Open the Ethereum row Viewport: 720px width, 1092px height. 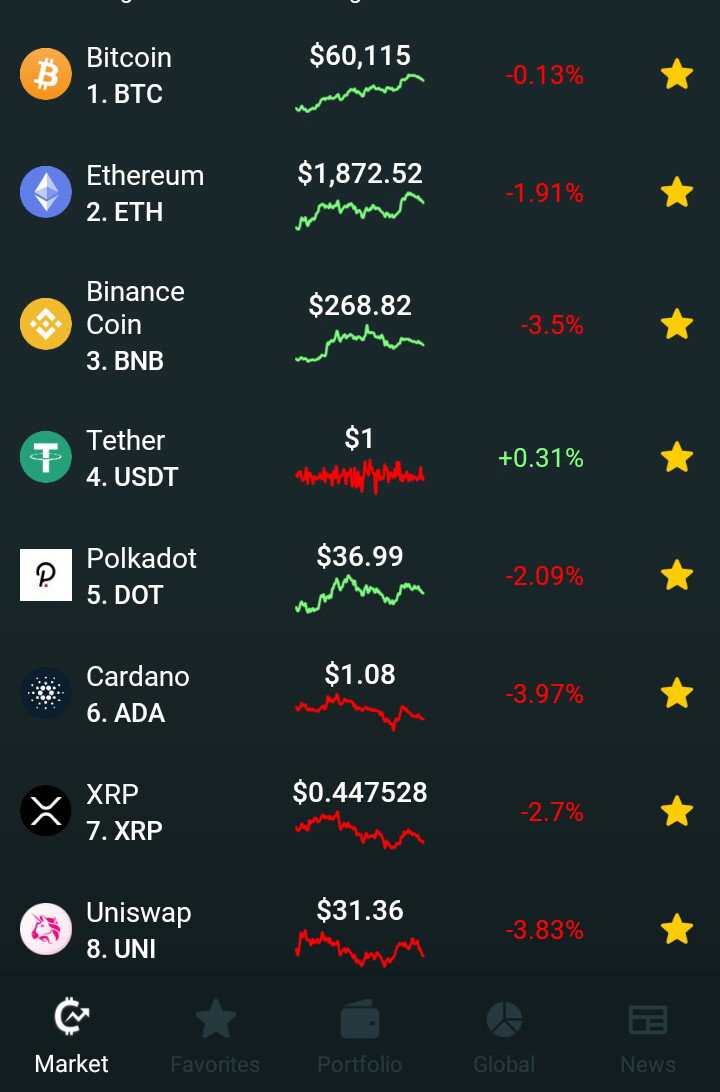coord(360,193)
